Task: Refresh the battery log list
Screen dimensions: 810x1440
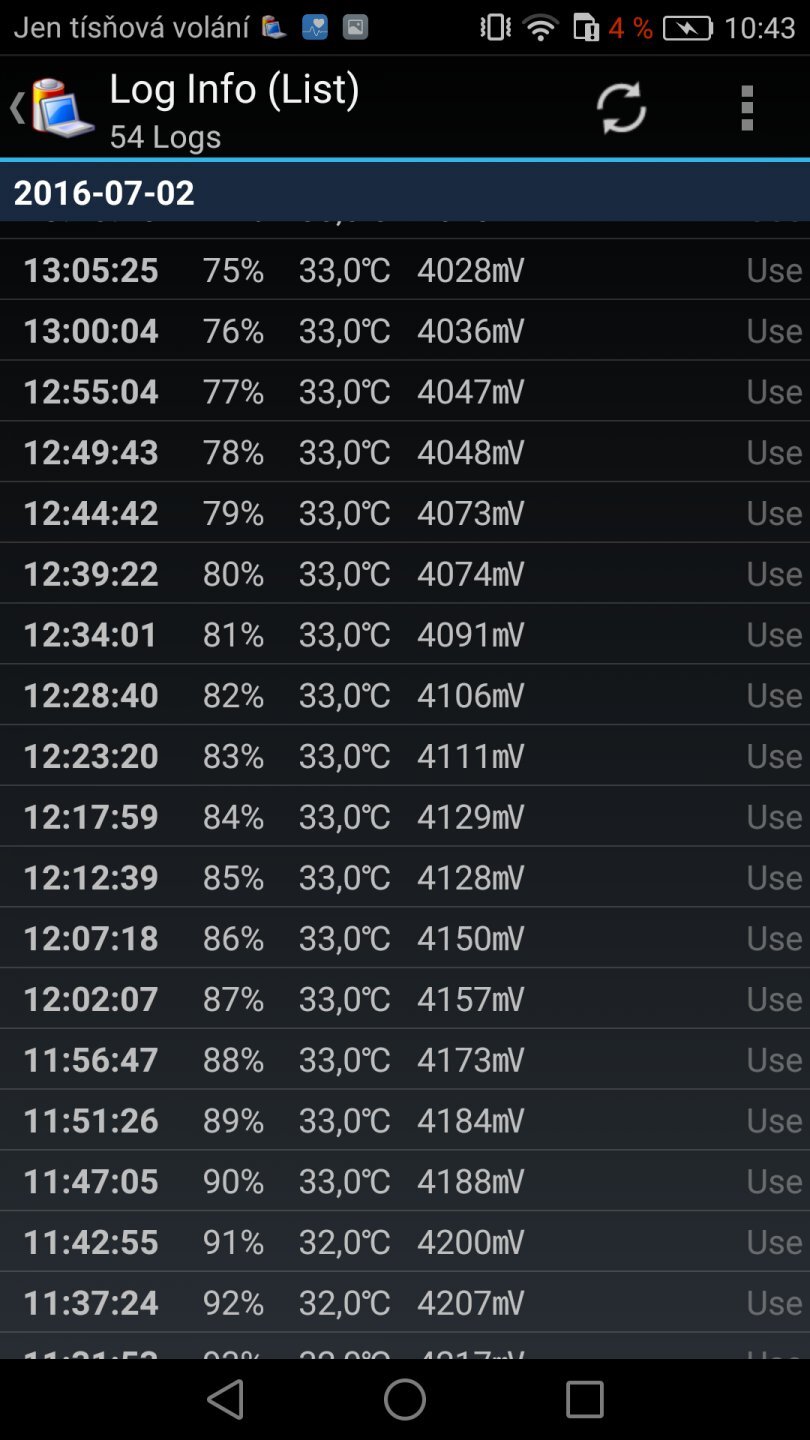Action: 621,108
